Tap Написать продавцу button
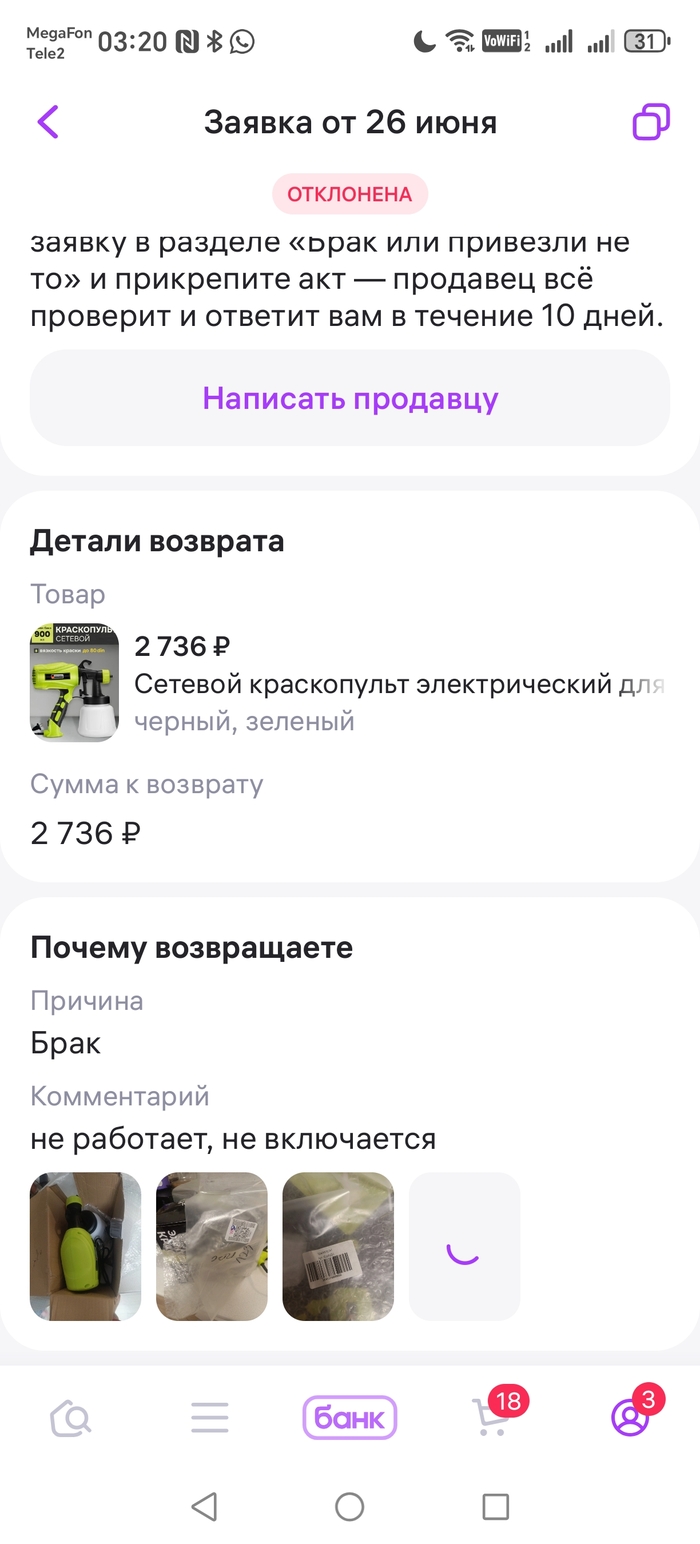The width and height of the screenshot is (700, 1544). 350,398
